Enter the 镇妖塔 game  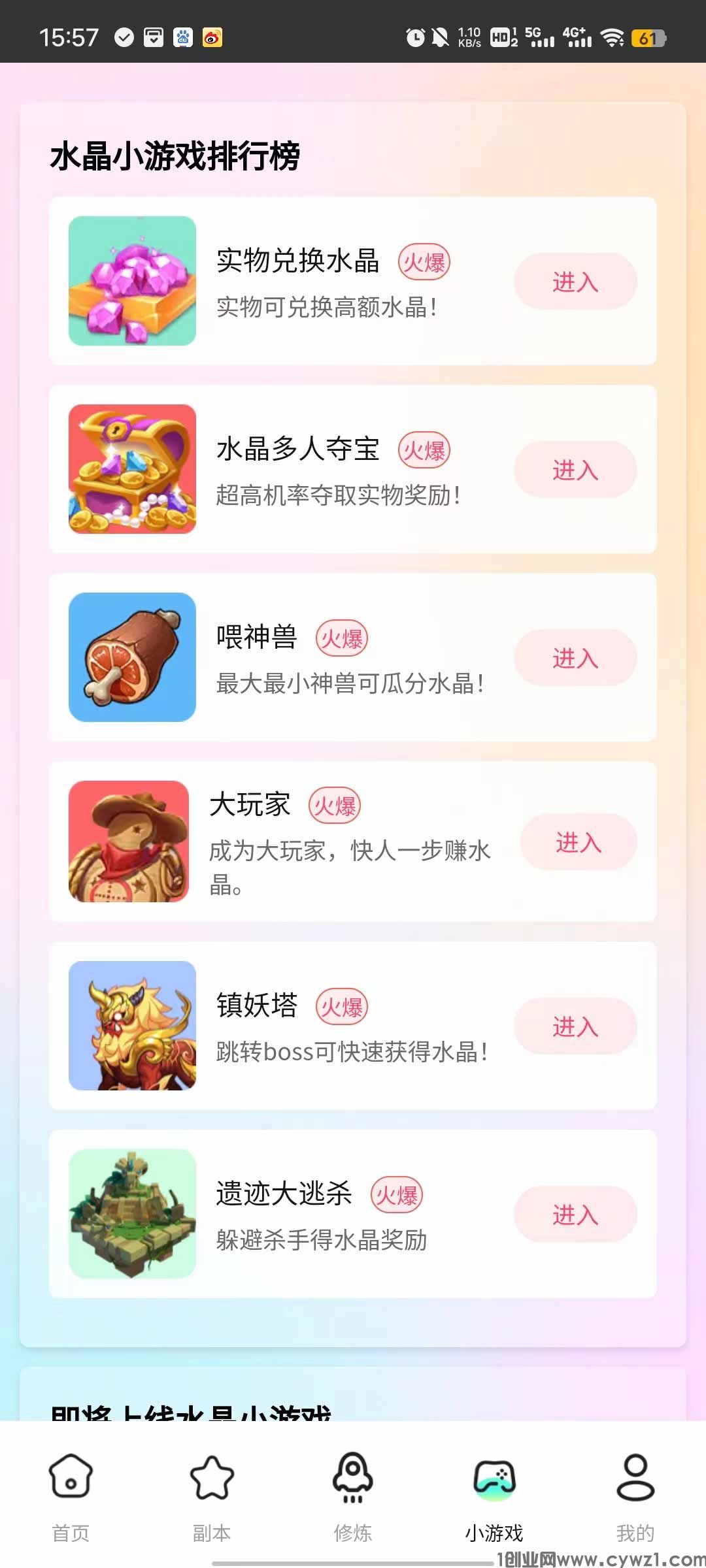575,1026
